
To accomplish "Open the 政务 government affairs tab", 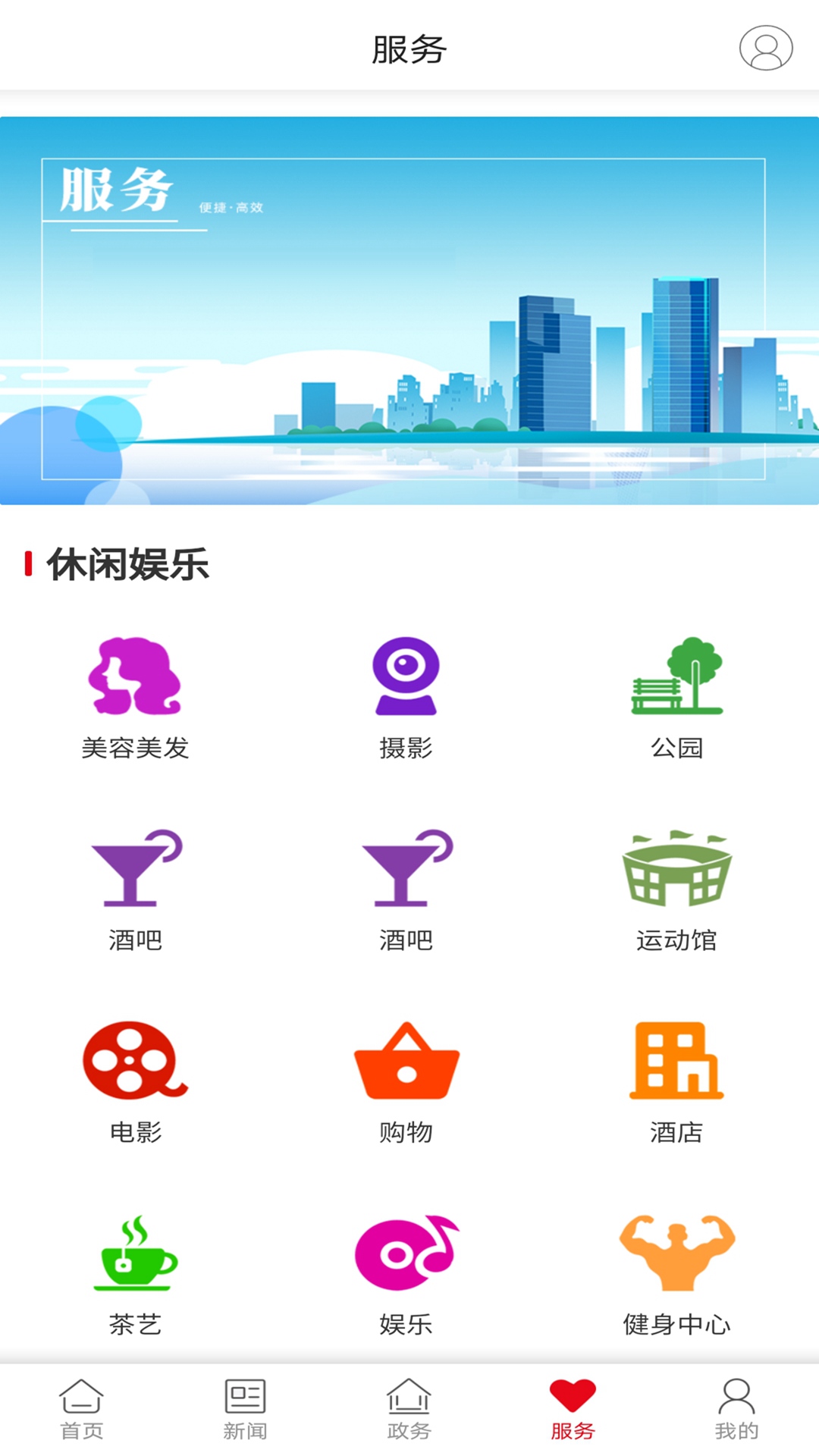I will [409, 1412].
